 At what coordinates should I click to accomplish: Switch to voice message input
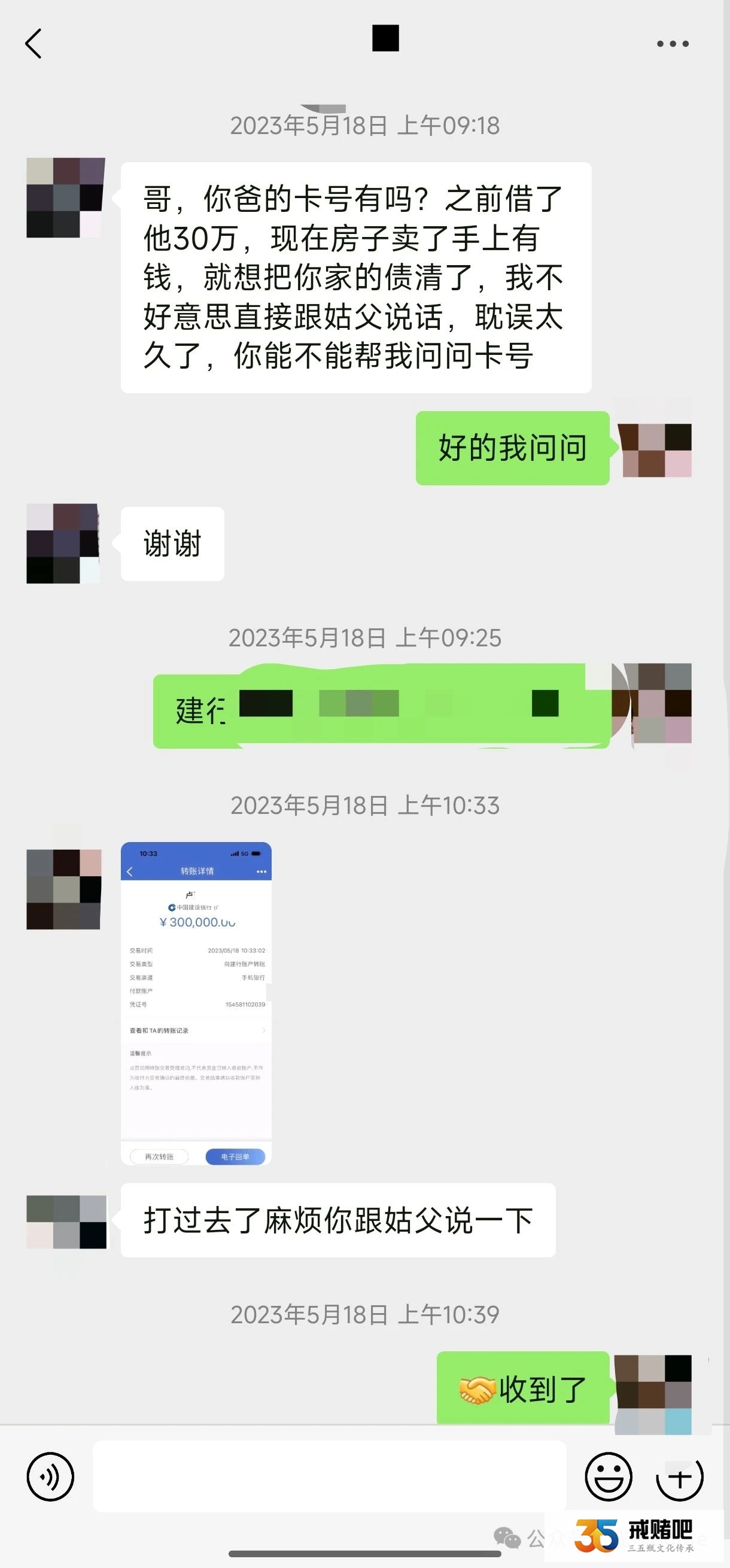pos(50,1476)
